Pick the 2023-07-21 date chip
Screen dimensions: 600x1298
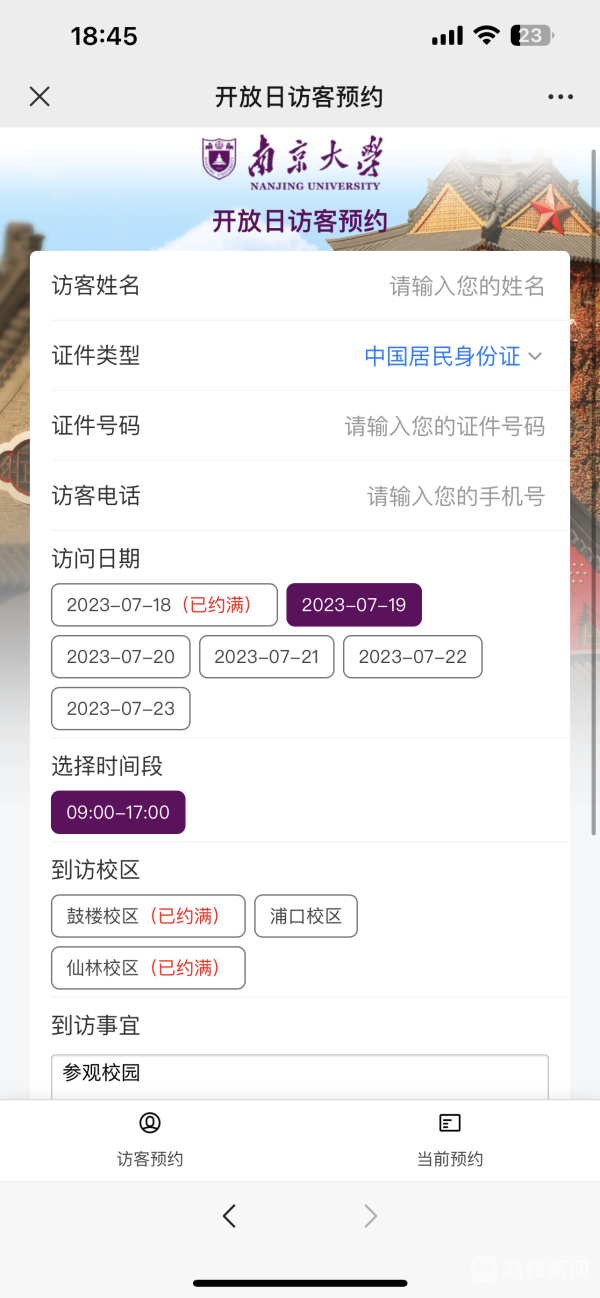266,657
